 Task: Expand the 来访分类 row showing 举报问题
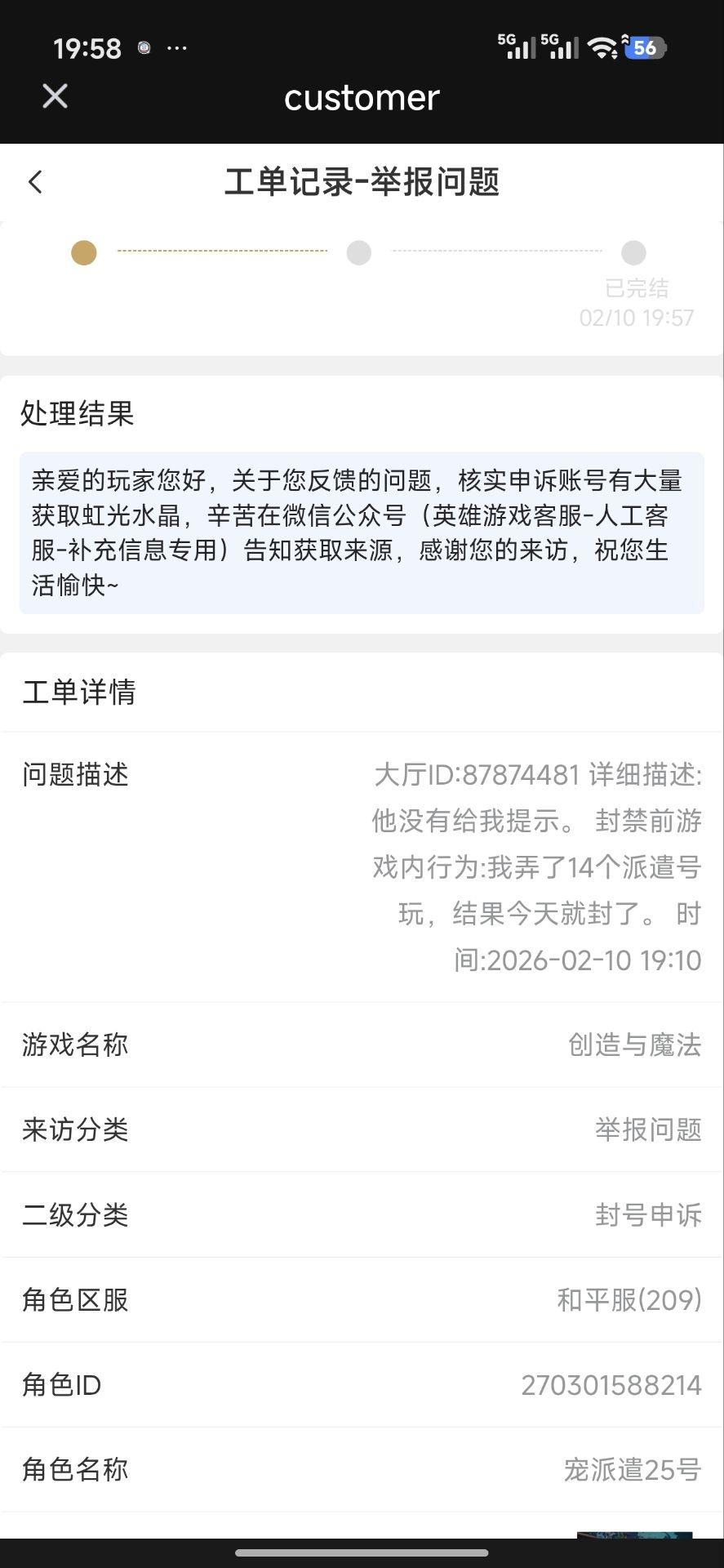click(362, 1129)
